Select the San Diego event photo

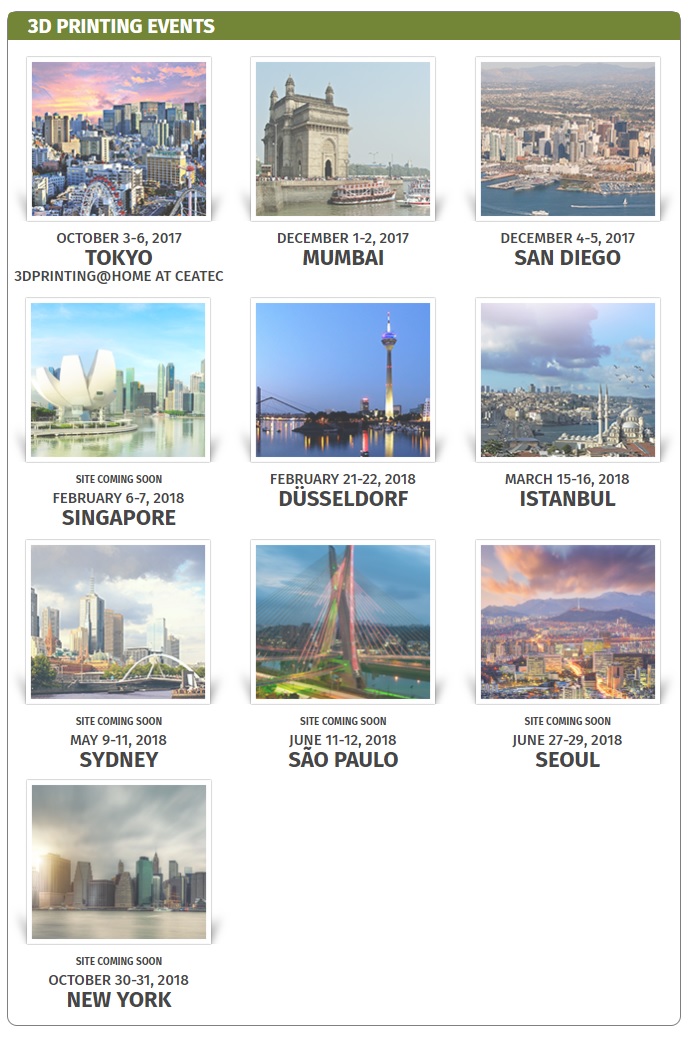(567, 139)
